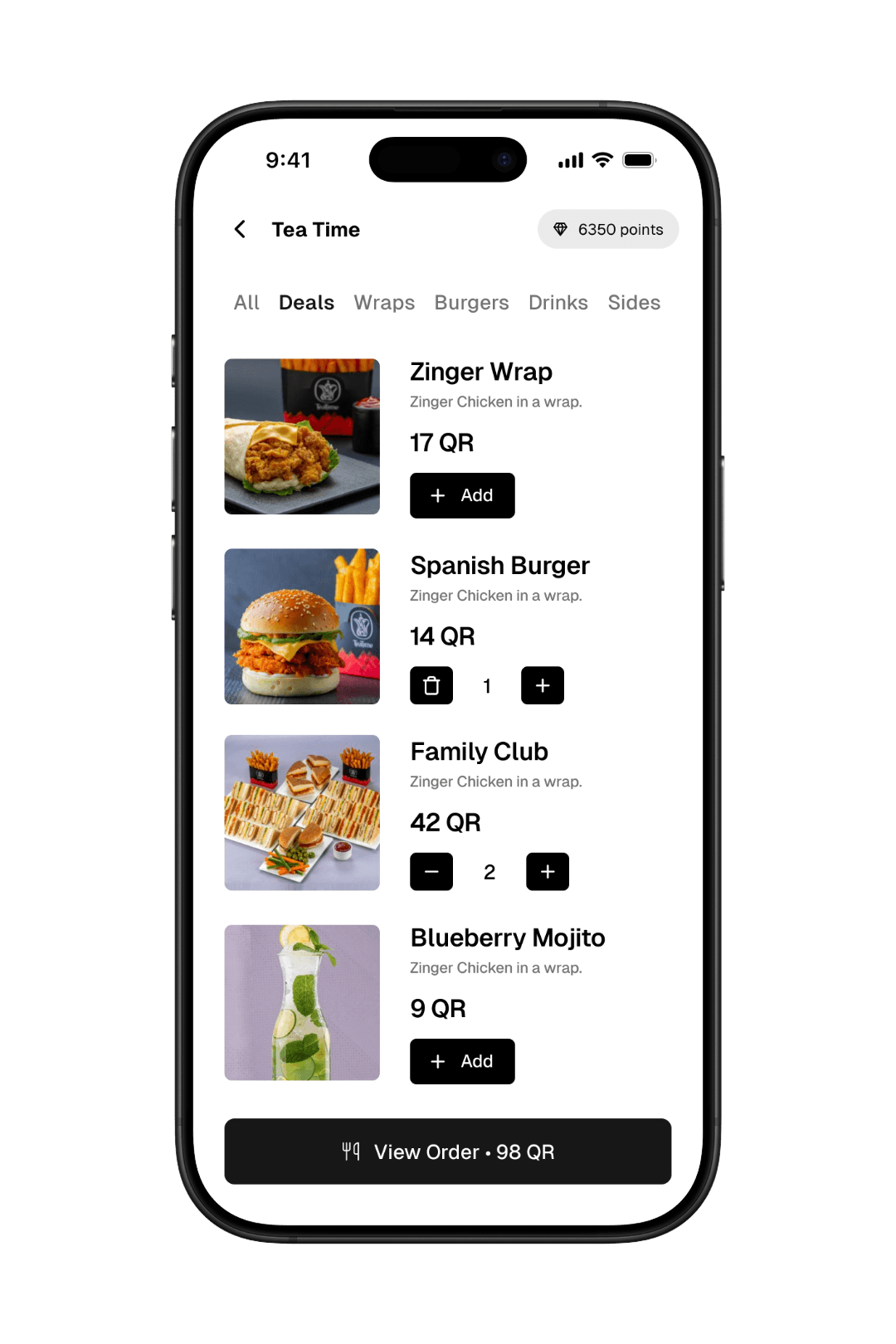Show the Burgers category
Screen dimensions: 896x1344
click(471, 303)
